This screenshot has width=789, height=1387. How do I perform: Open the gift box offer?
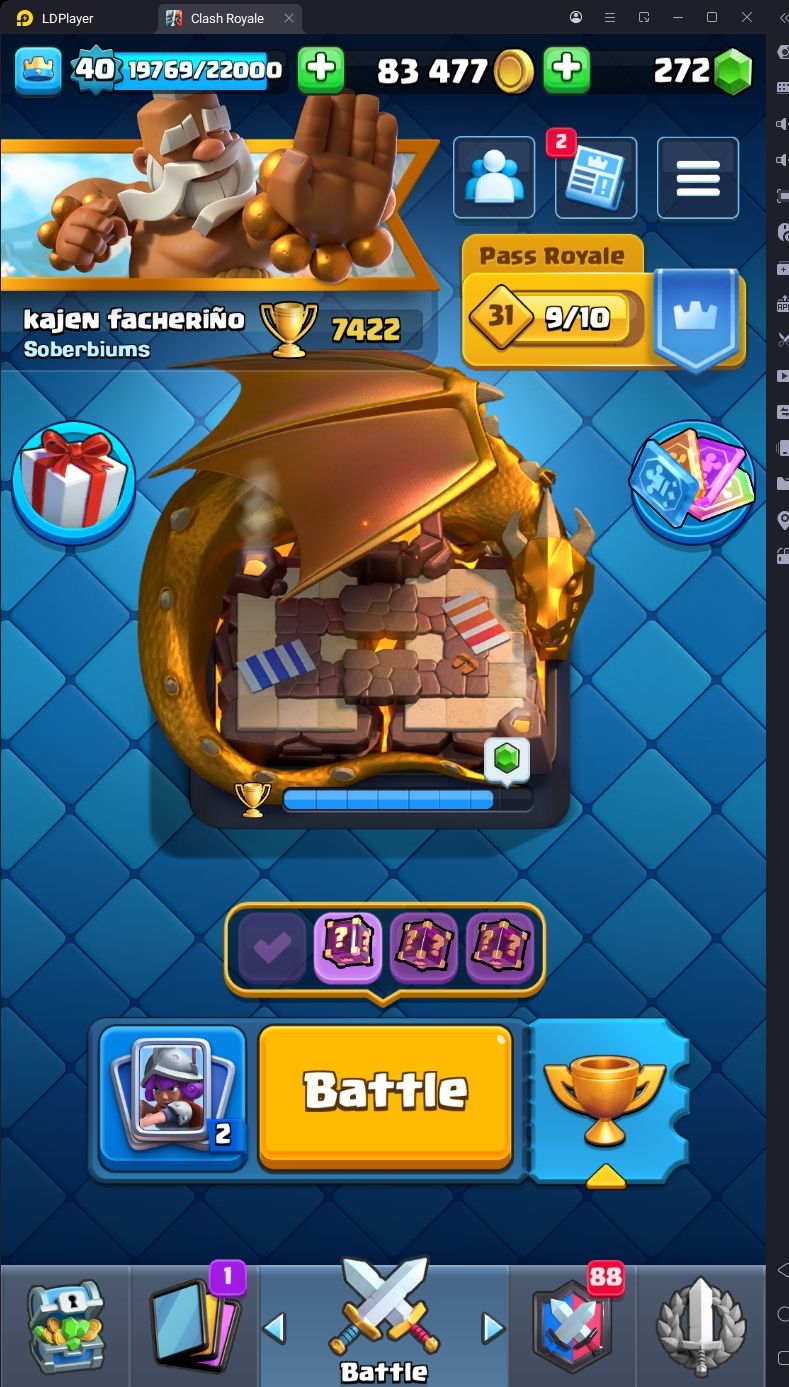(x=74, y=480)
